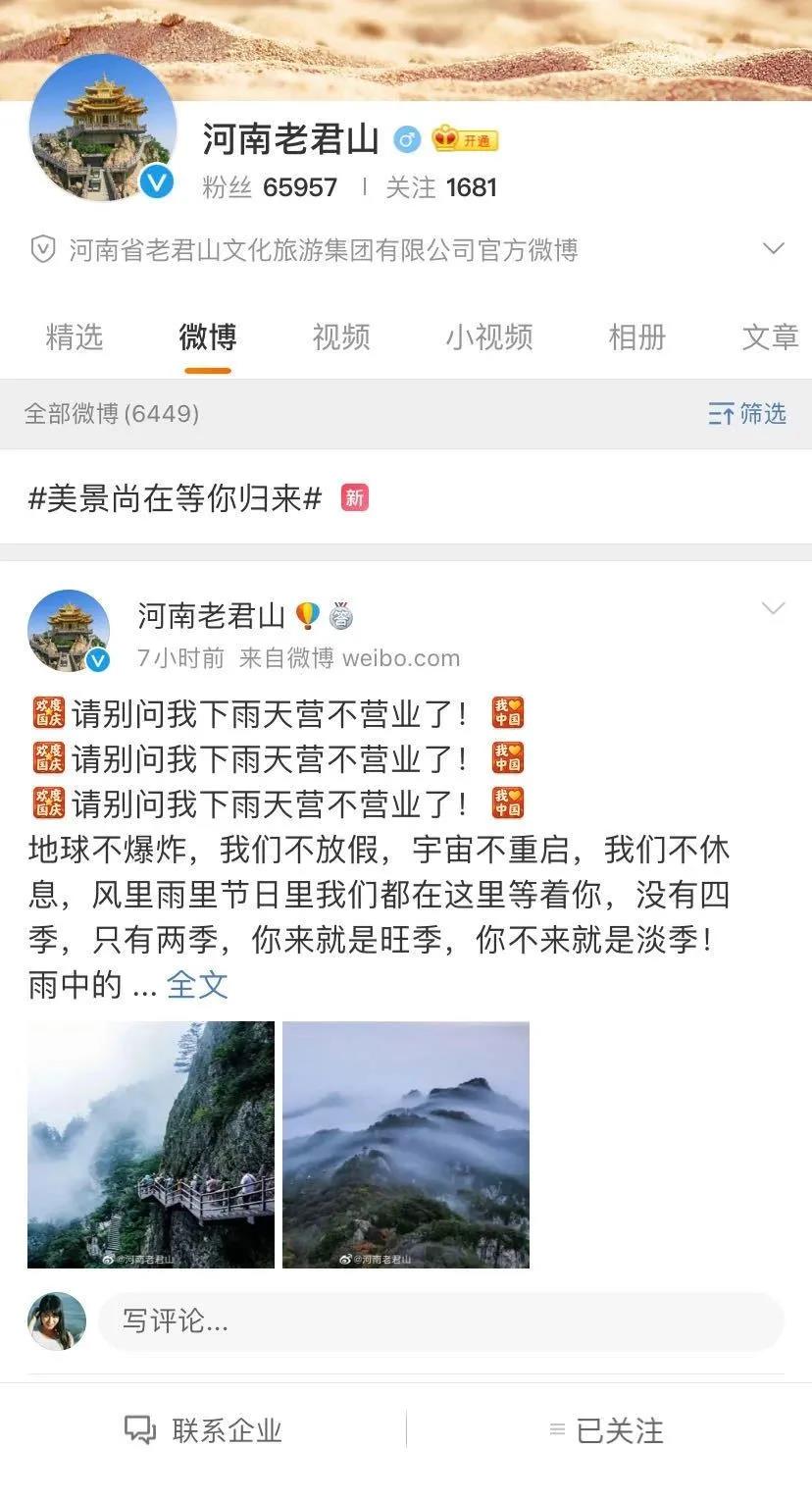Viewport: 812px width, 1501px height.
Task: Expand the official account verification details
Action: tap(773, 249)
